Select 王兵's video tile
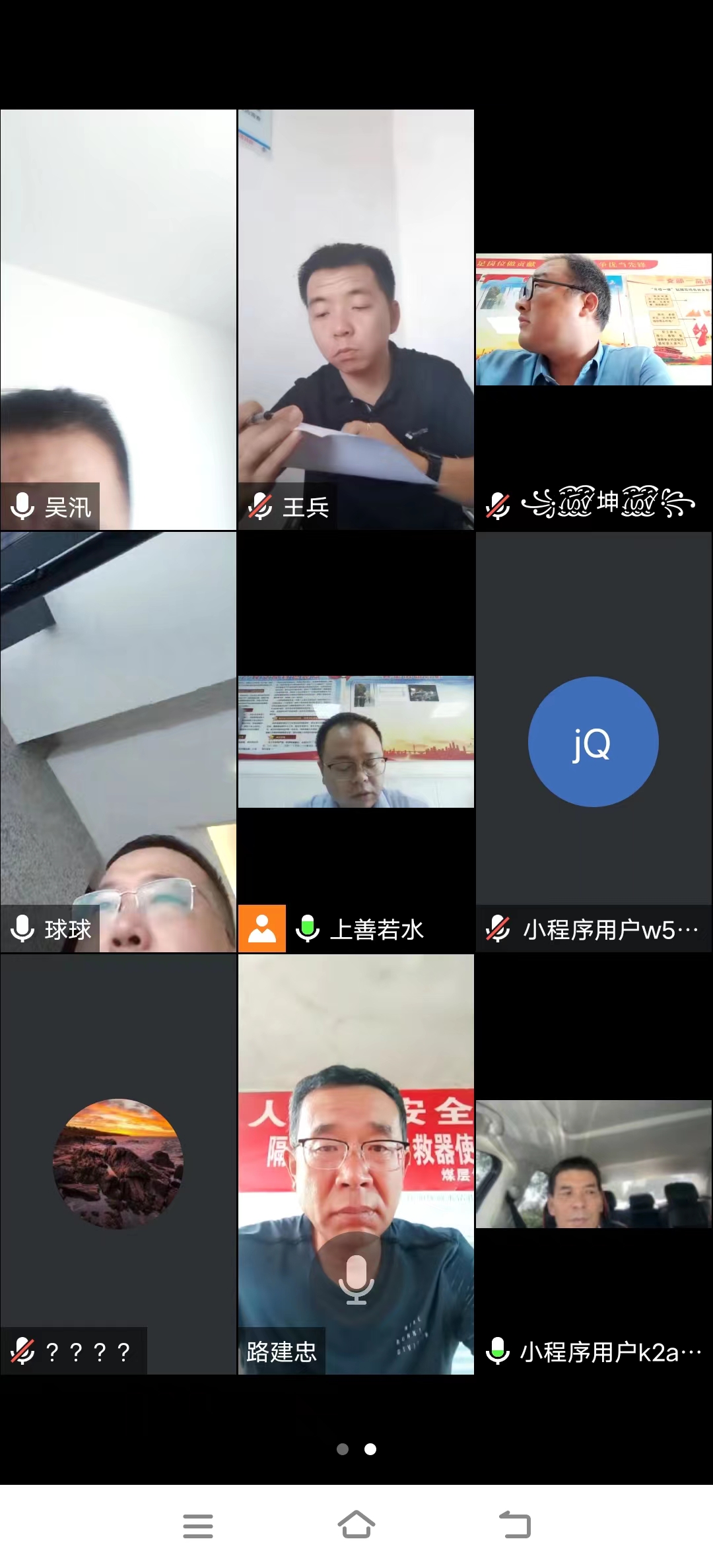This screenshot has width=713, height=1568. tap(356, 319)
